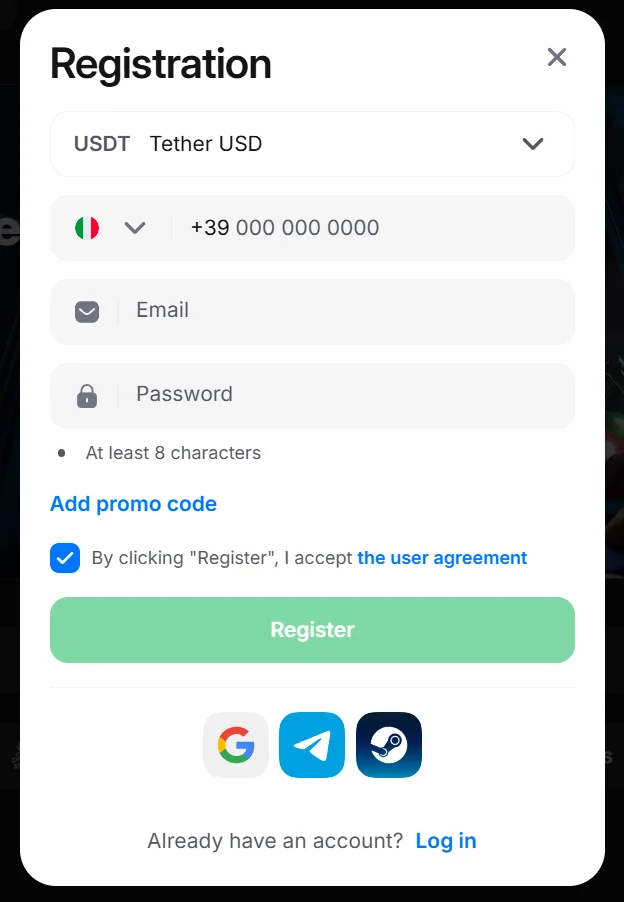The image size is (624, 902).
Task: Sign up with Google
Action: tap(236, 745)
